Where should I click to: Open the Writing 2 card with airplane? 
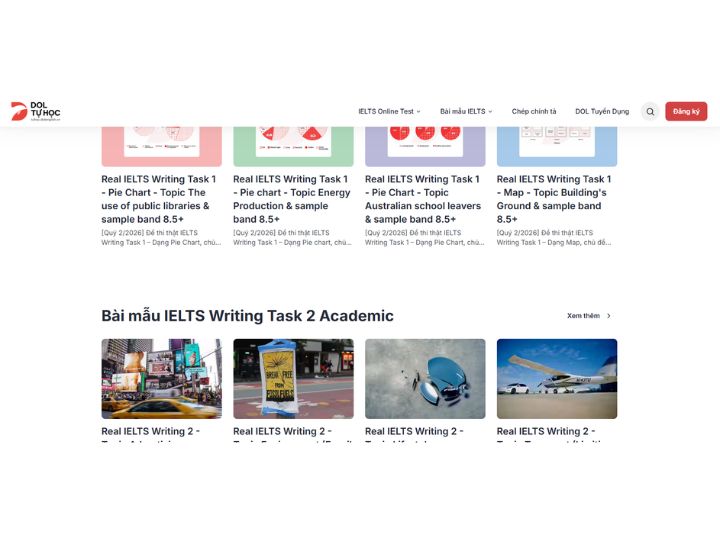557,379
